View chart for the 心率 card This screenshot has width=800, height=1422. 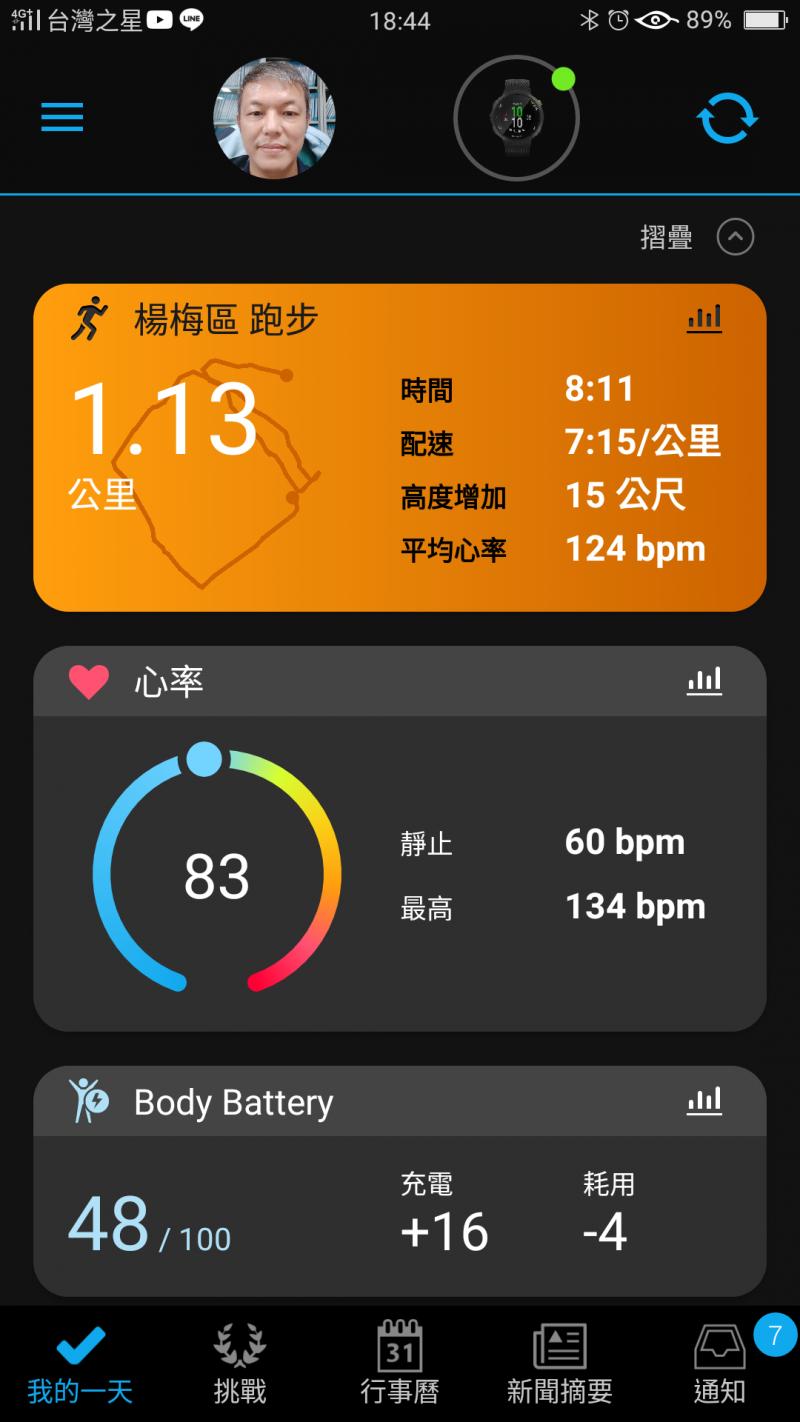click(704, 681)
